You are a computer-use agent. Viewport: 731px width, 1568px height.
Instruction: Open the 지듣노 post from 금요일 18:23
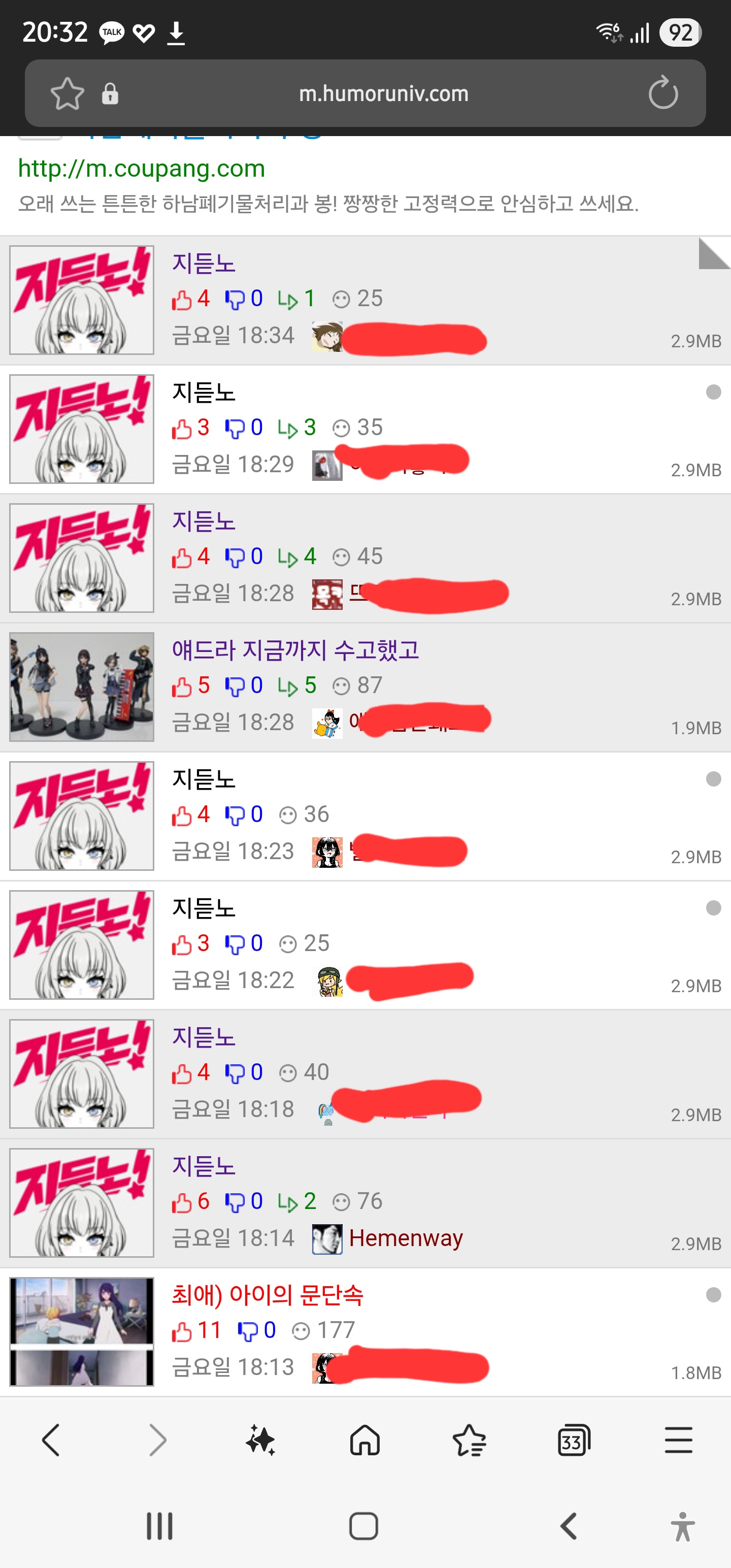204,780
